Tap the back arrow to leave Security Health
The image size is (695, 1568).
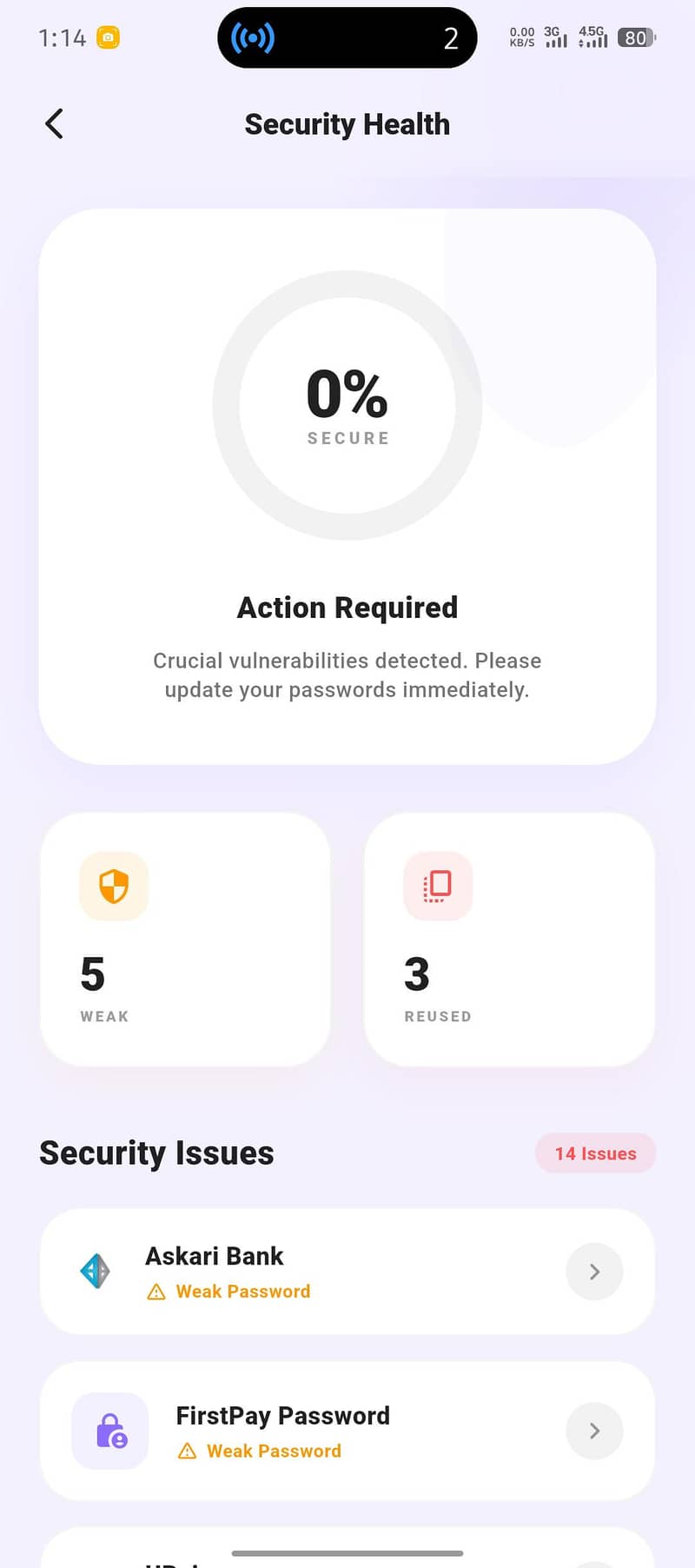tap(54, 123)
